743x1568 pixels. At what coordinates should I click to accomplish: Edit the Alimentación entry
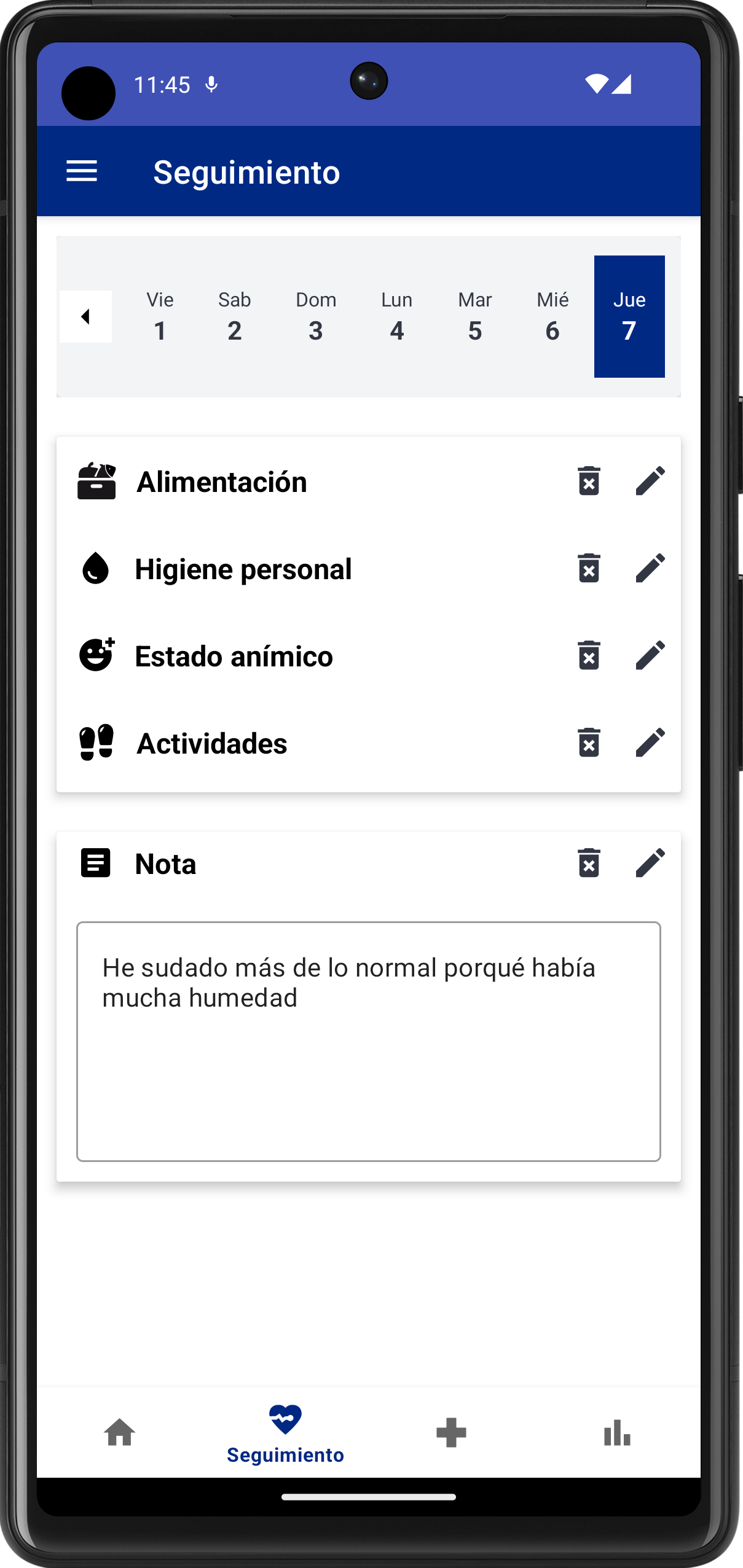(x=650, y=481)
